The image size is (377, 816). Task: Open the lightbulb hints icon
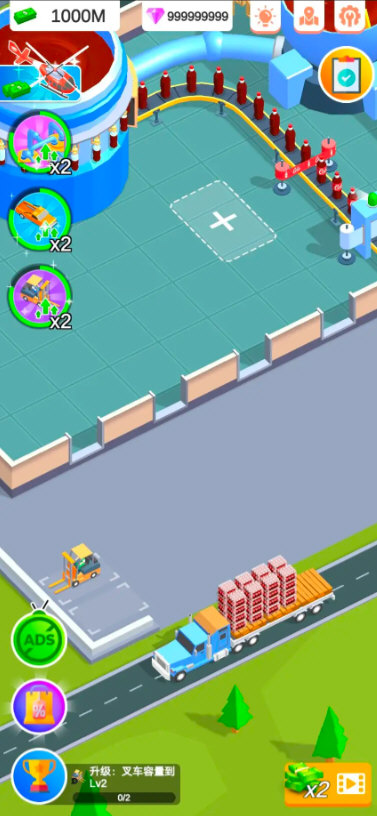[266, 16]
